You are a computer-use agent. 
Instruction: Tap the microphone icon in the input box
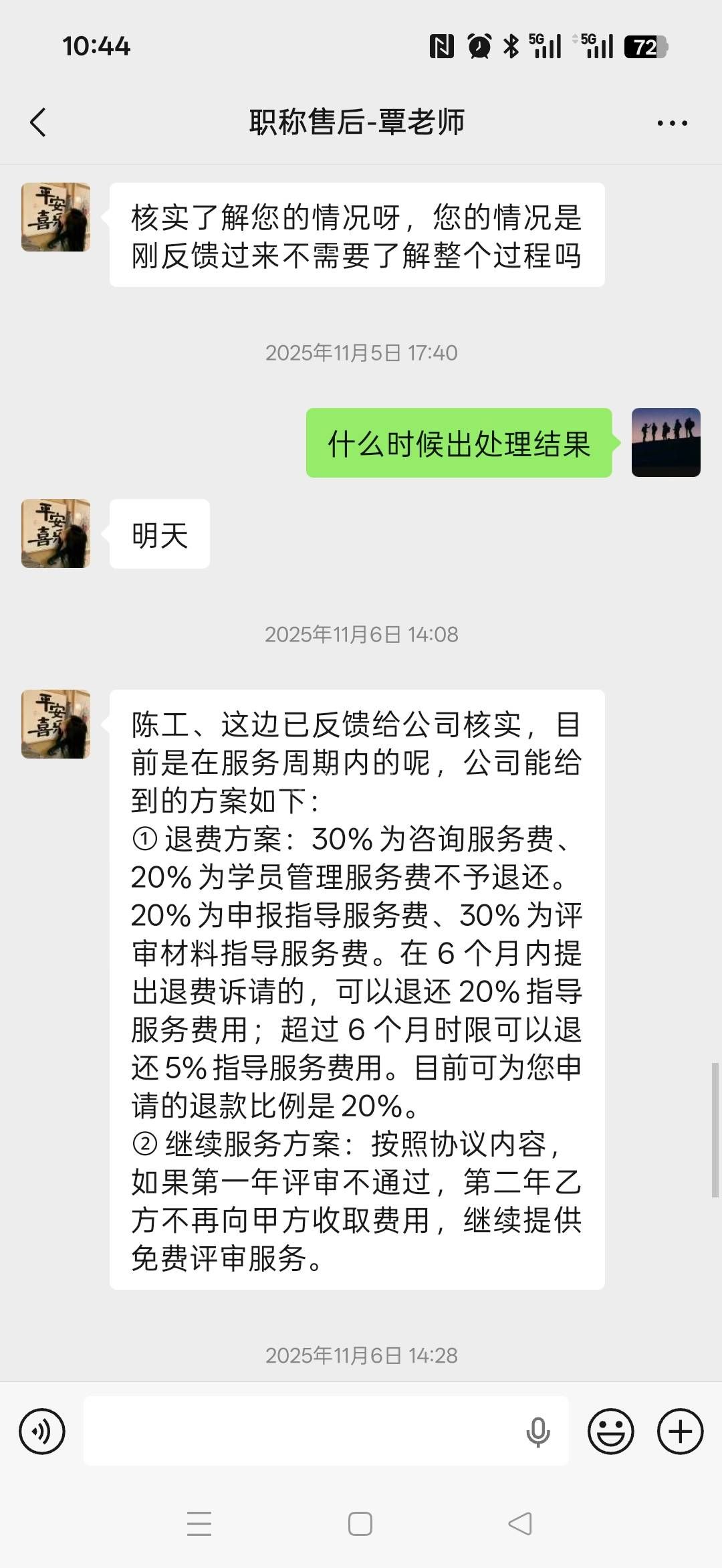(x=537, y=1432)
